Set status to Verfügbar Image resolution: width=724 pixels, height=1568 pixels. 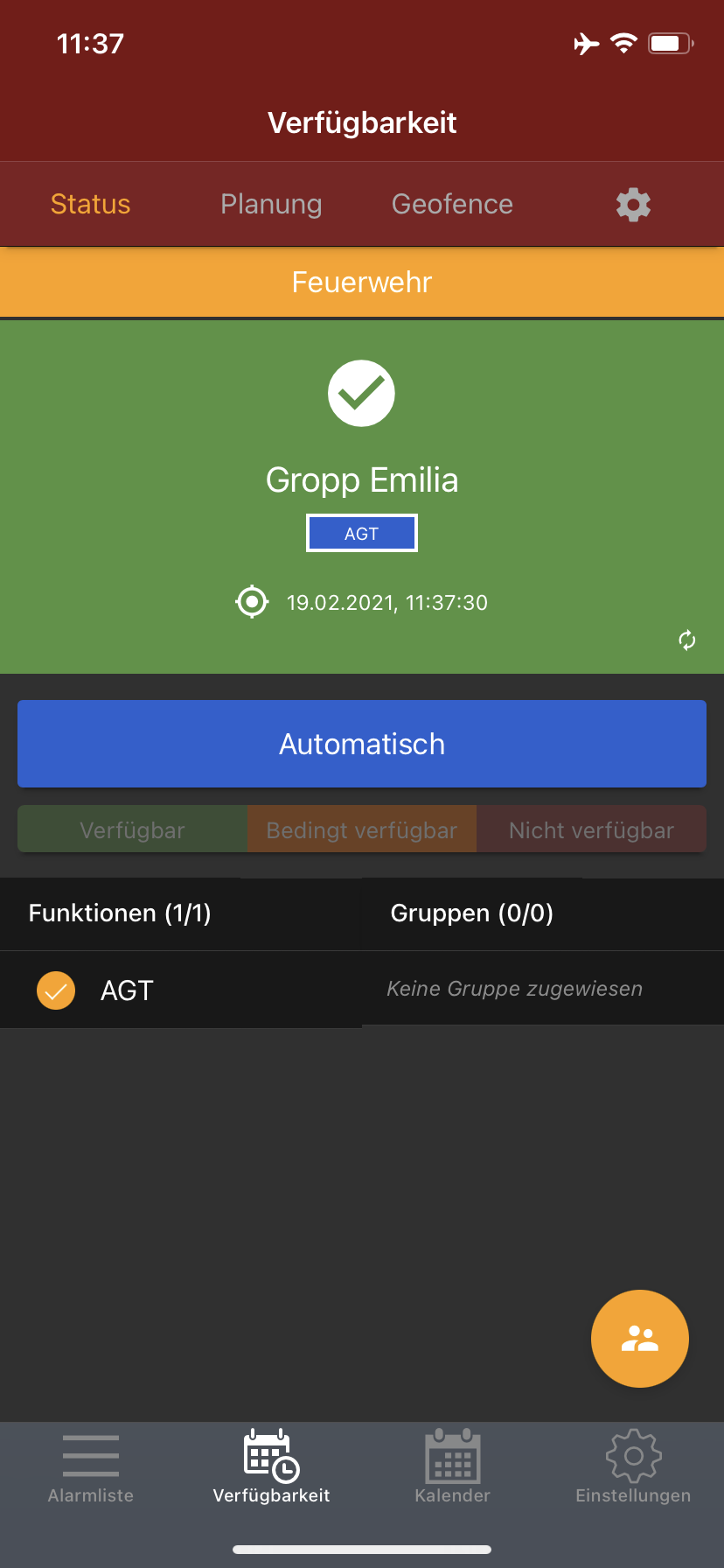[132, 829]
